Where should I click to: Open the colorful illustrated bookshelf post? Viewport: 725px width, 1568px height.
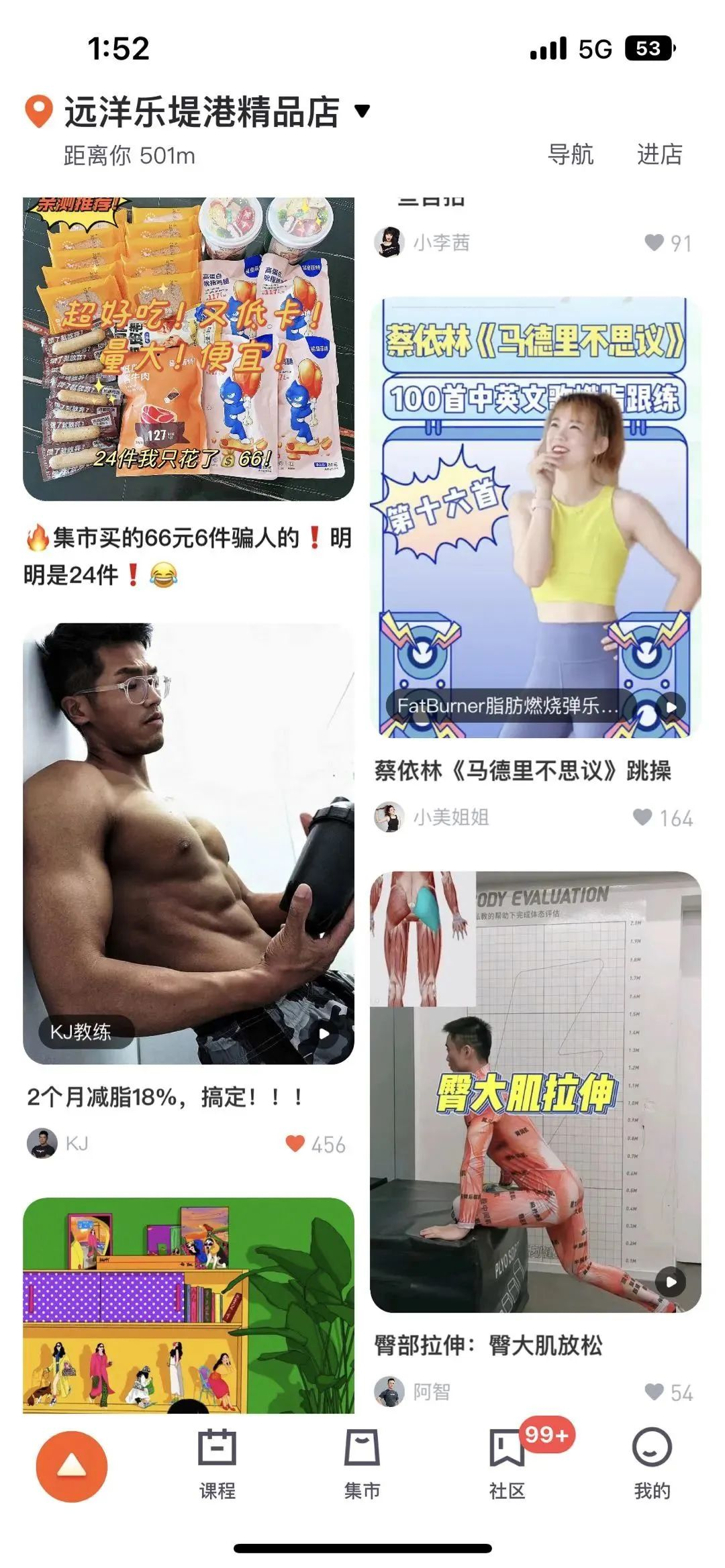188,1305
